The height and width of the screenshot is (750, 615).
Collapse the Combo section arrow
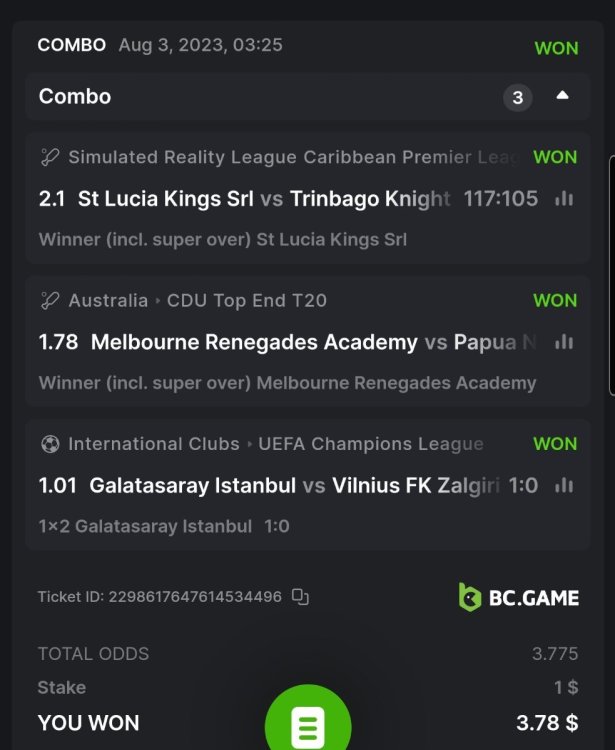click(x=562, y=96)
